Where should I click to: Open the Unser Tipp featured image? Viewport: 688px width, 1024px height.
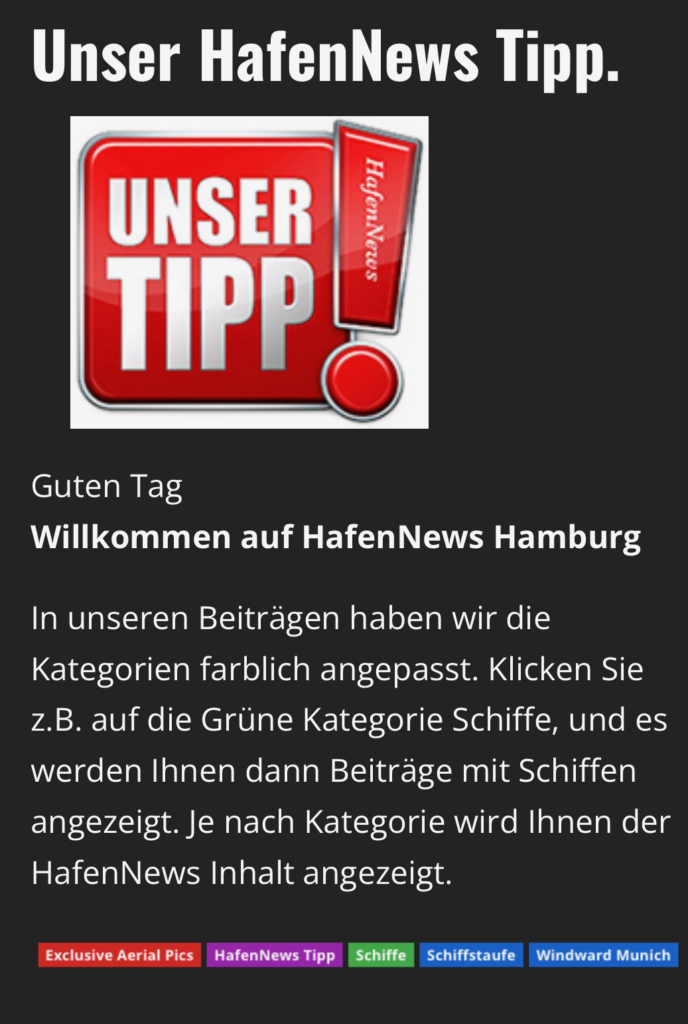click(249, 272)
